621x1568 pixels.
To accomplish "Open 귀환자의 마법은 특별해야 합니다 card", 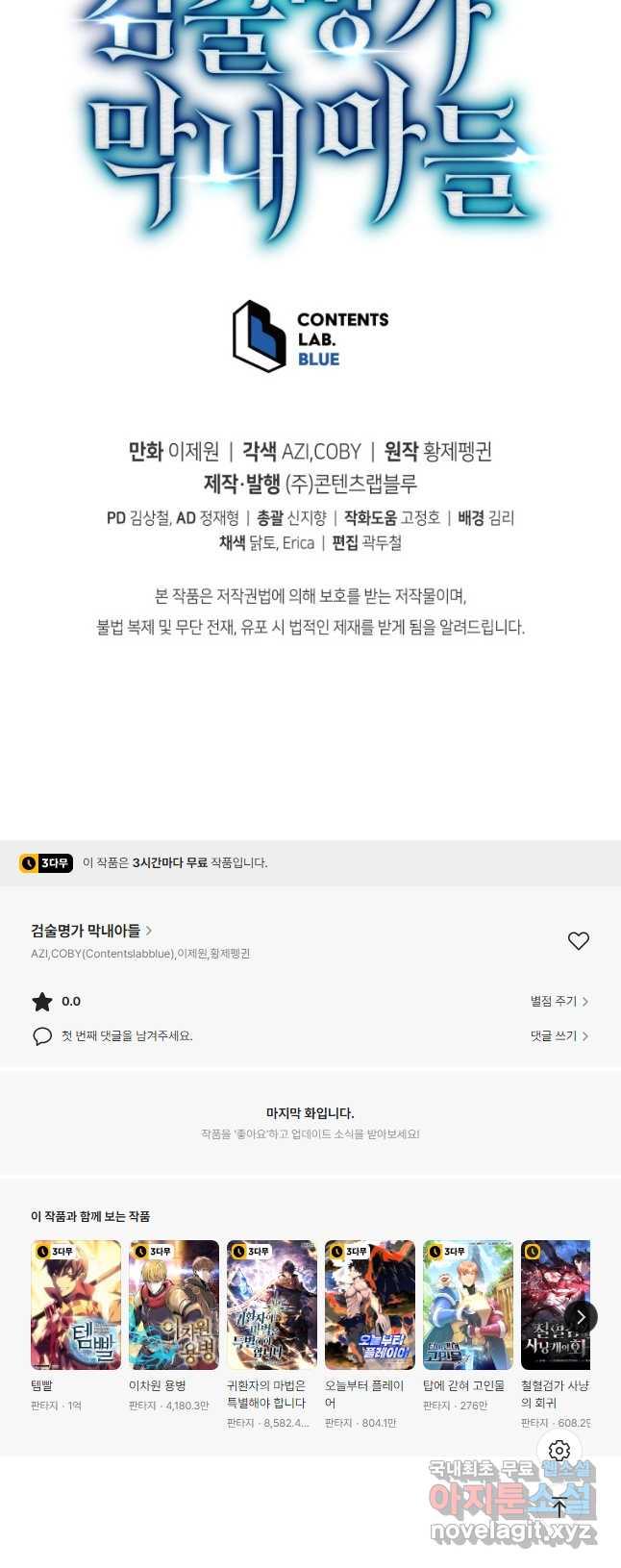I will point(272,1305).
